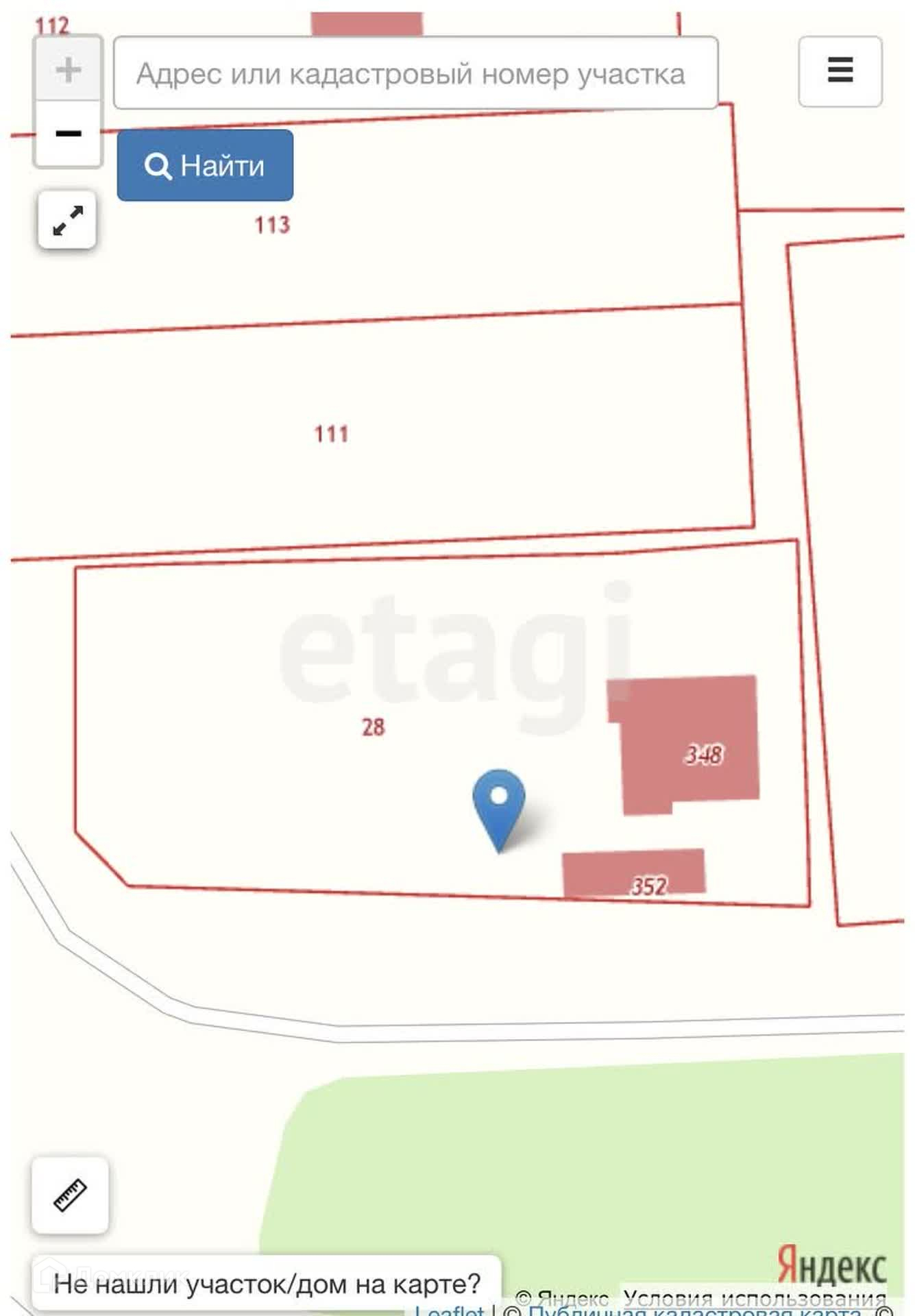
Task: Tap the Найти search button
Action: pos(205,165)
